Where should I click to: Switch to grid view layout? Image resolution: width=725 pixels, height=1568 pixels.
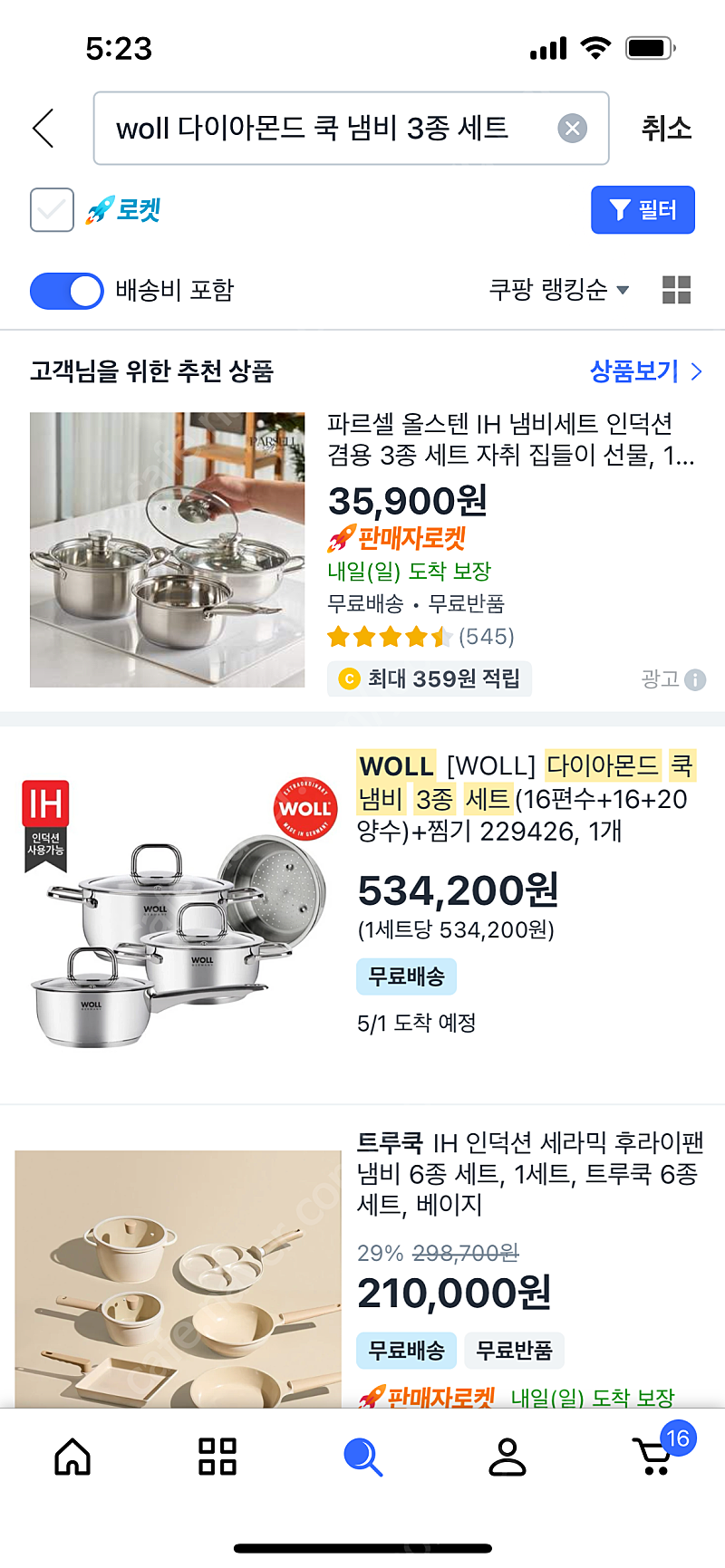point(676,290)
